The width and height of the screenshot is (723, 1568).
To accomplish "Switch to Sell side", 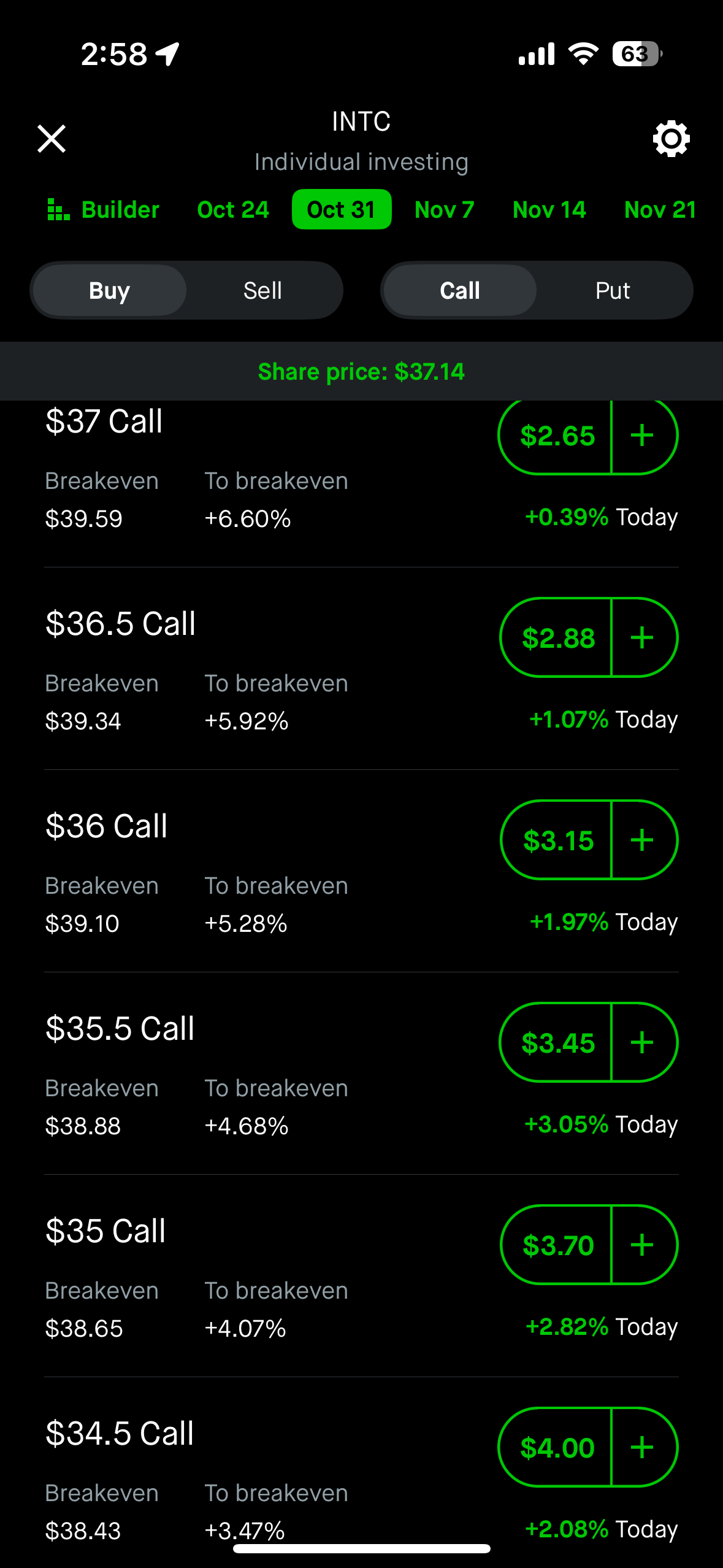I will point(262,291).
